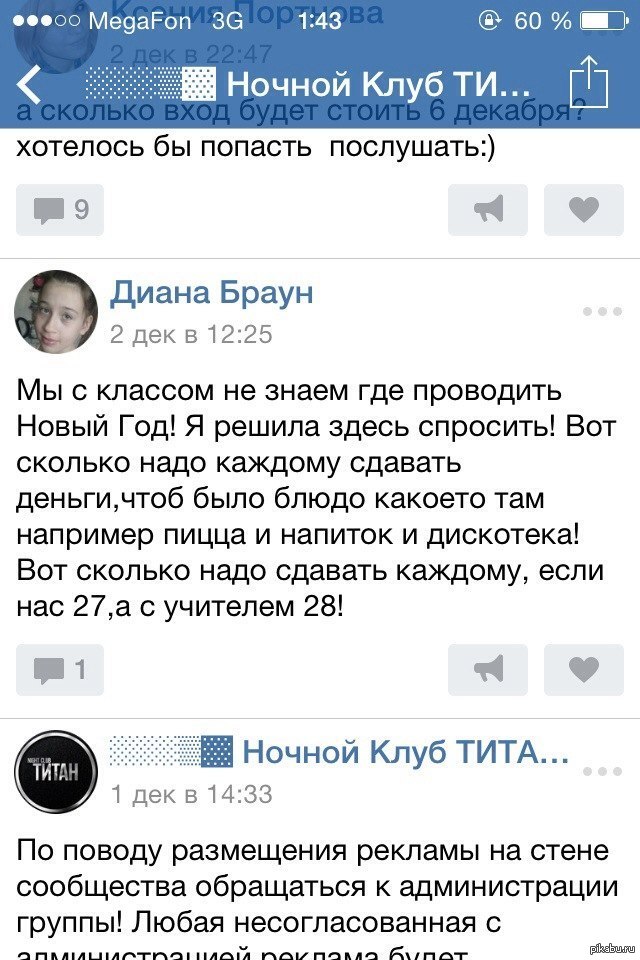Repost the post about 6 декабря entry
The height and width of the screenshot is (960, 640).
pos(488,209)
